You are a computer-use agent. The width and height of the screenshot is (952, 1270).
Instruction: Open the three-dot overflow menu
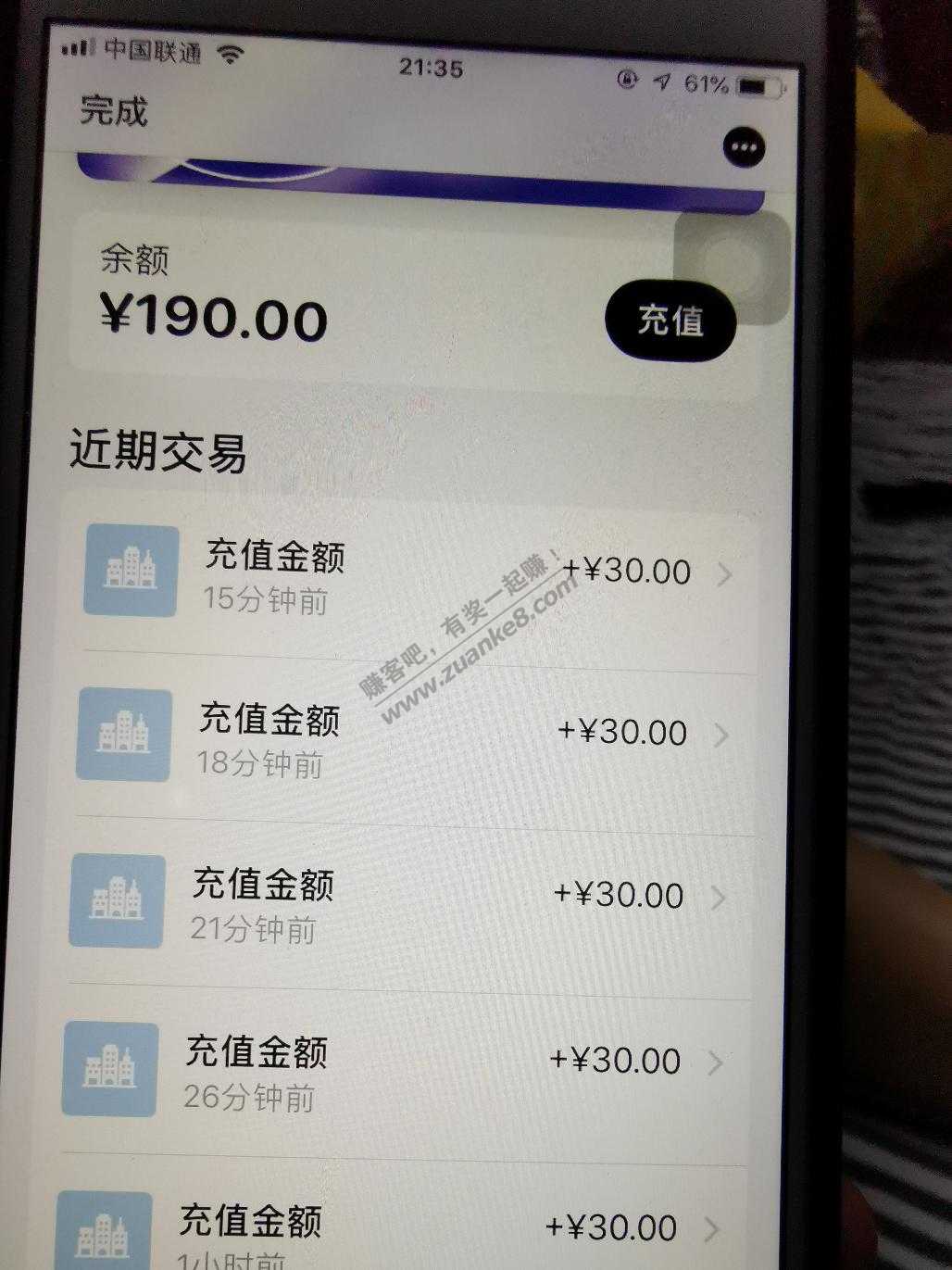[x=744, y=146]
